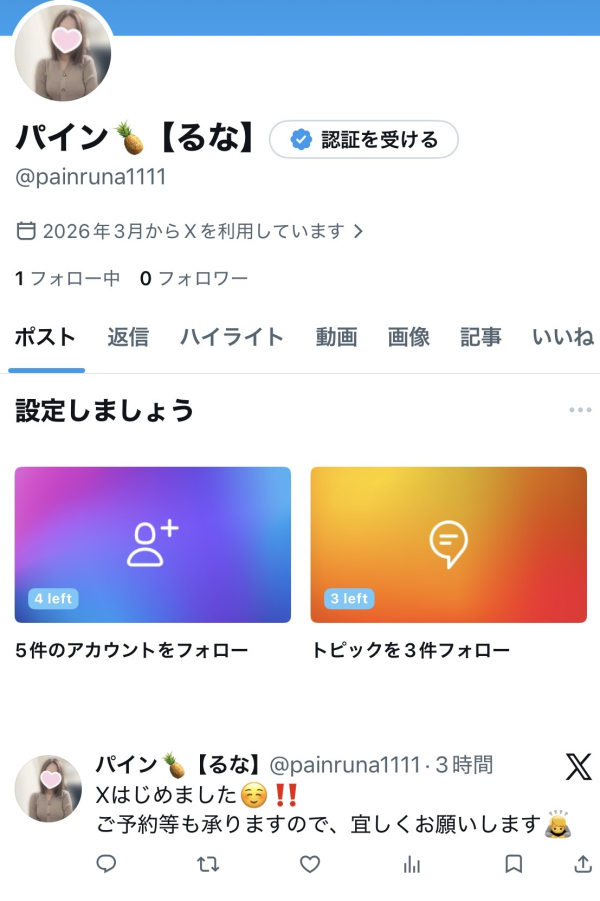Share the Xはじめました post
This screenshot has width=600, height=901.
tap(584, 864)
